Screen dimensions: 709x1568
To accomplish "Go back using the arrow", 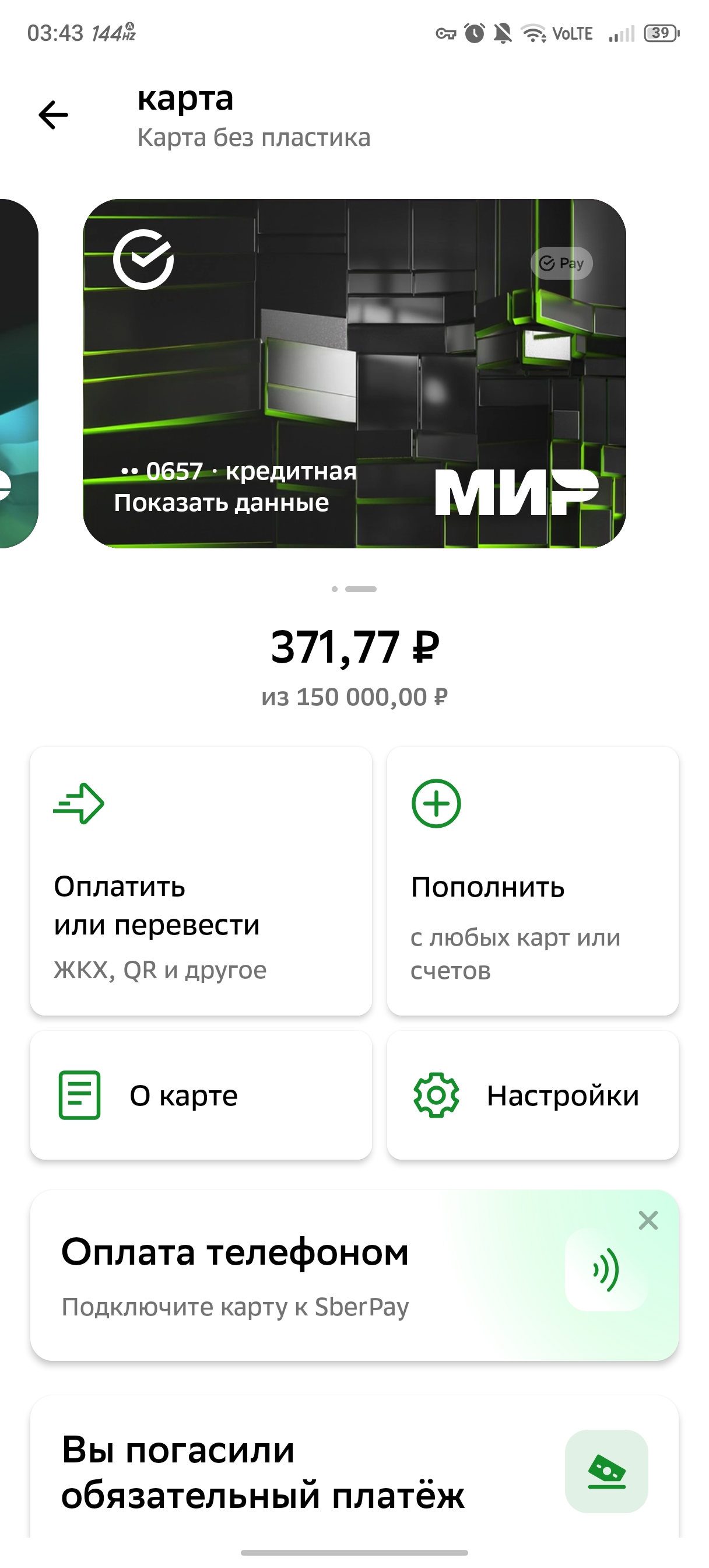I will coord(54,115).
